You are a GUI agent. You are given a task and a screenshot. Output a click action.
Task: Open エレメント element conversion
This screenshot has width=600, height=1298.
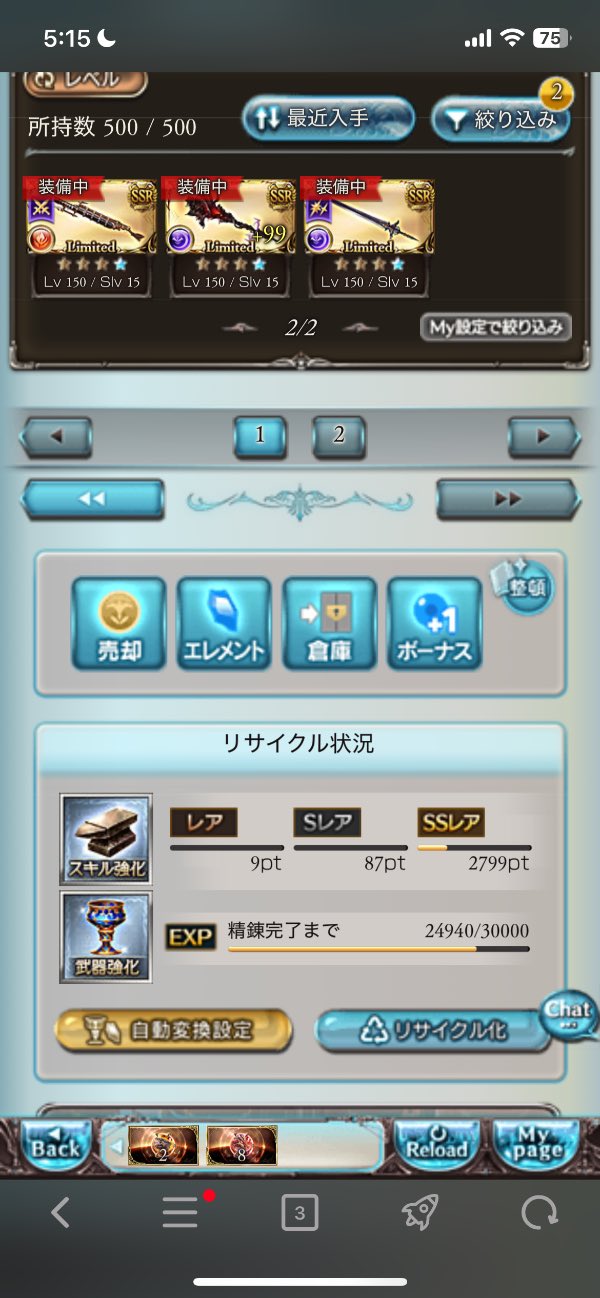pyautogui.click(x=224, y=623)
